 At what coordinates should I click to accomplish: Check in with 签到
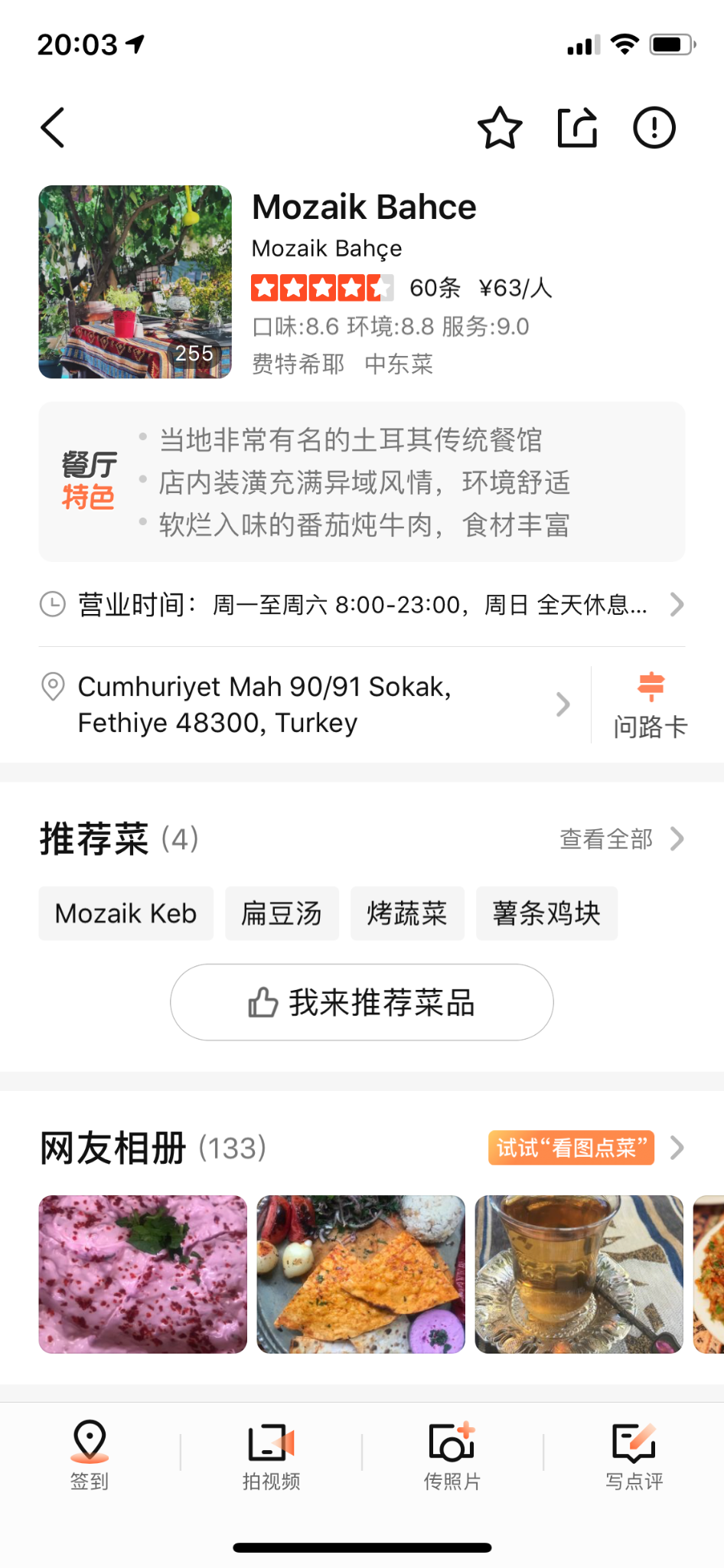click(x=90, y=1455)
